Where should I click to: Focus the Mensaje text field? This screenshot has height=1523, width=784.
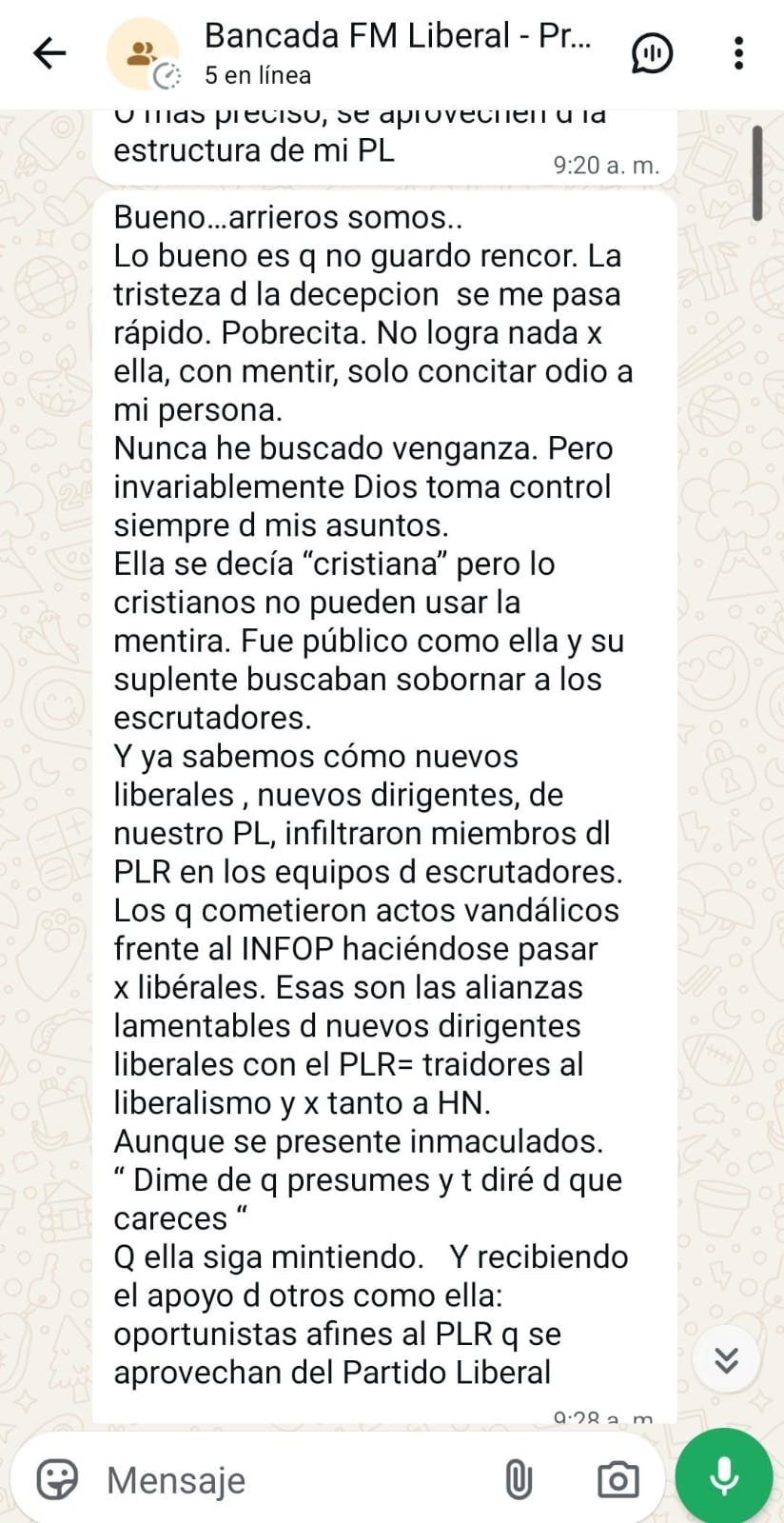tap(285, 1479)
